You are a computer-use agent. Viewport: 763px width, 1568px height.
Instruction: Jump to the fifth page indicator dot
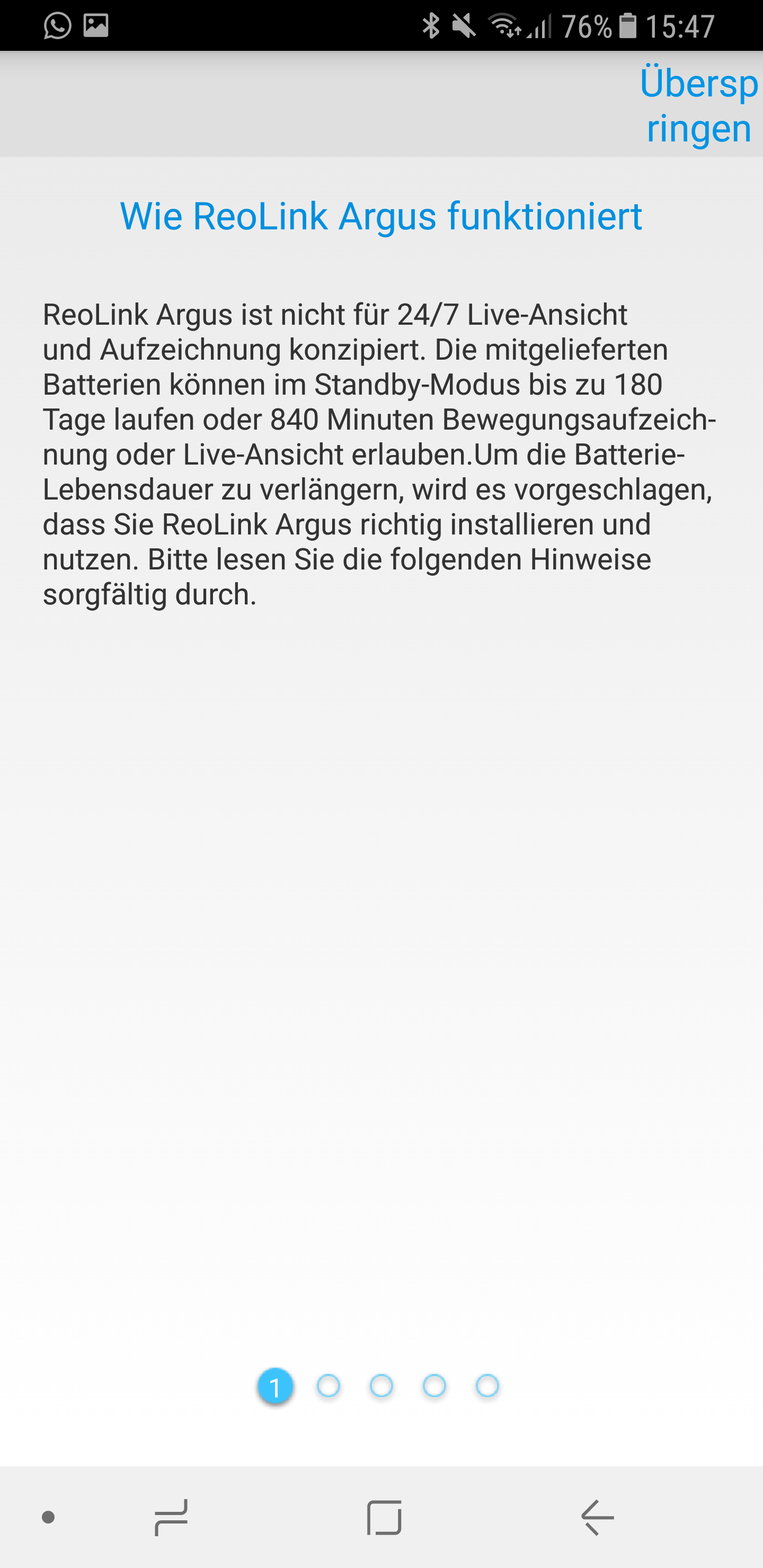point(487,1386)
